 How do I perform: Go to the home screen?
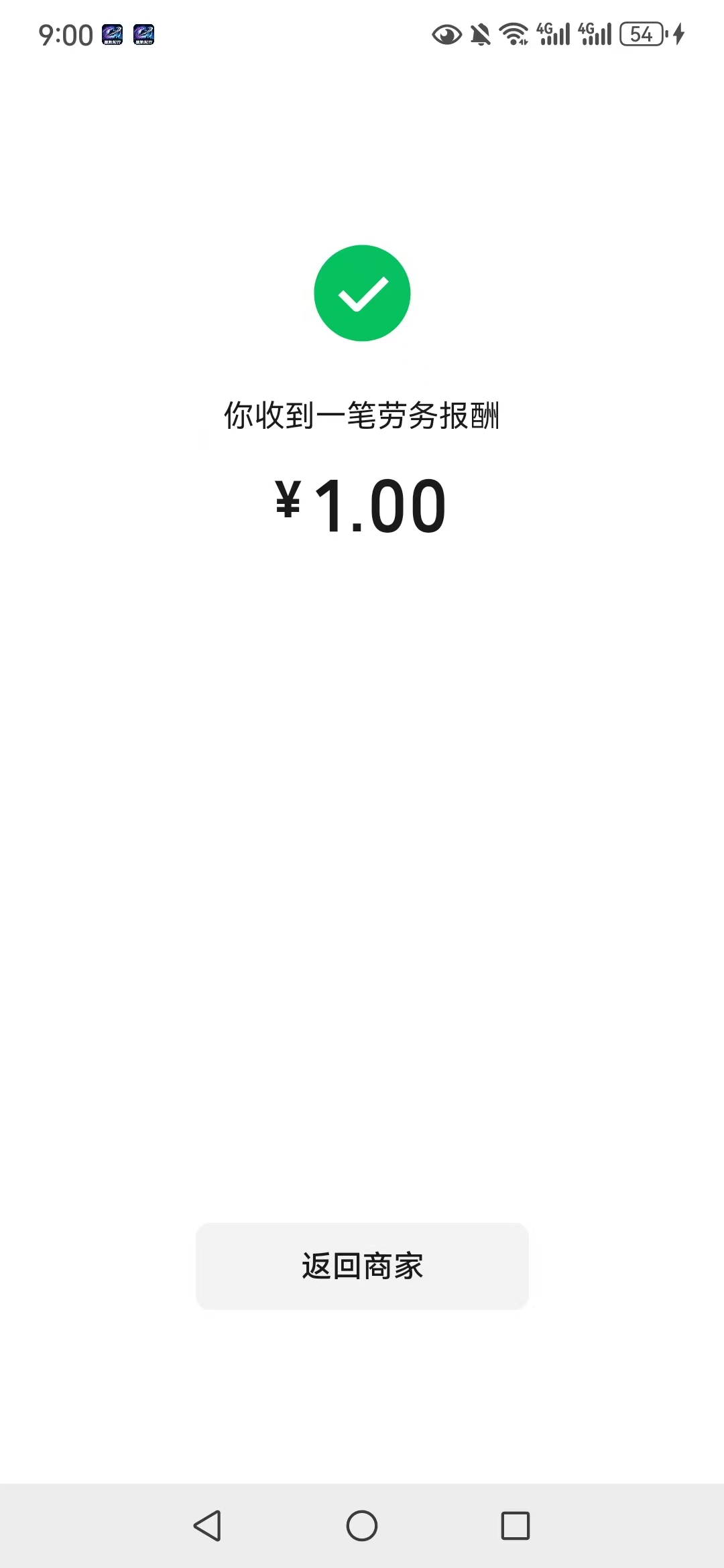pos(362,1526)
